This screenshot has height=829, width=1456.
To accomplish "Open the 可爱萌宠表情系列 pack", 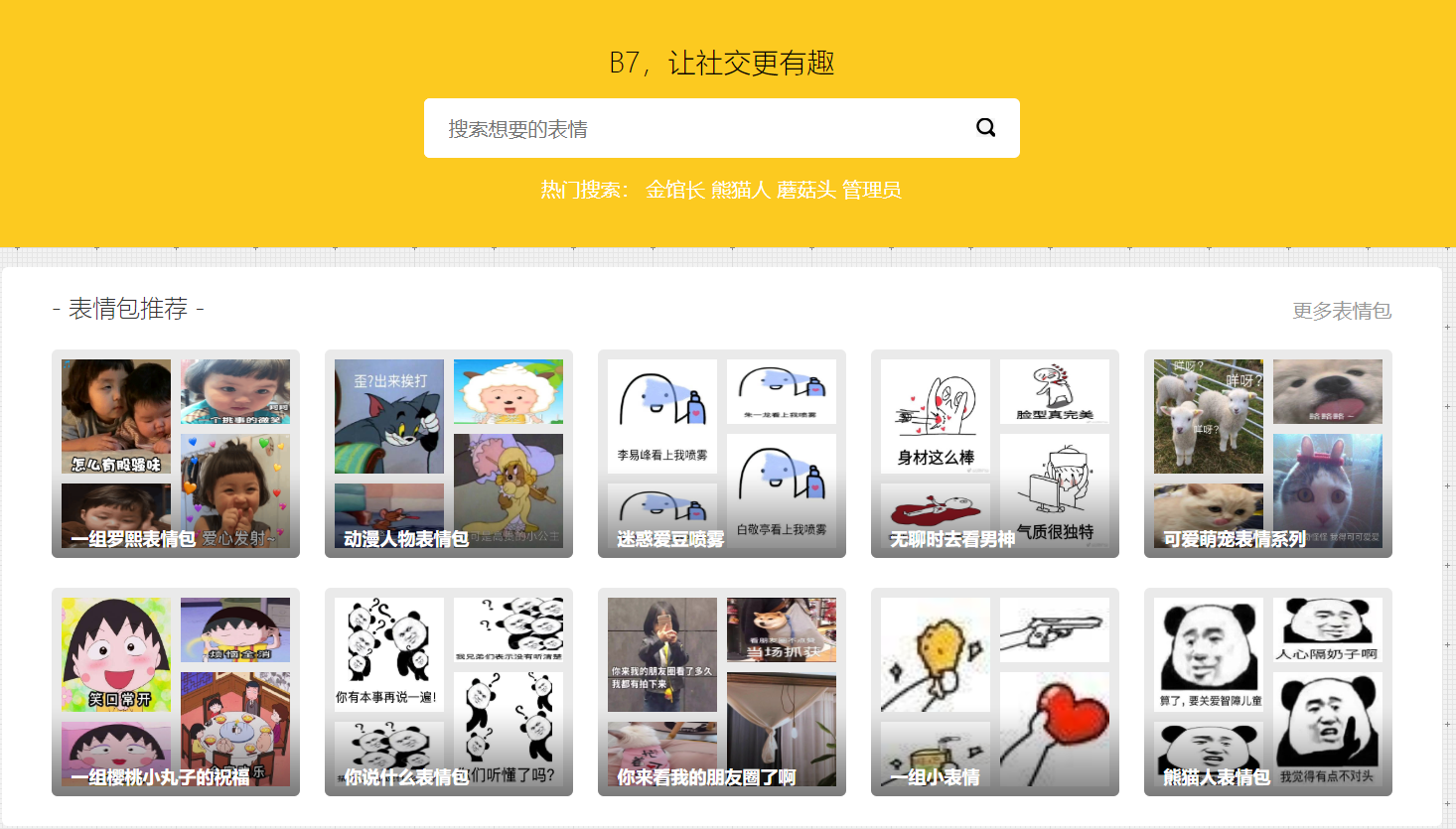I will 1268,454.
